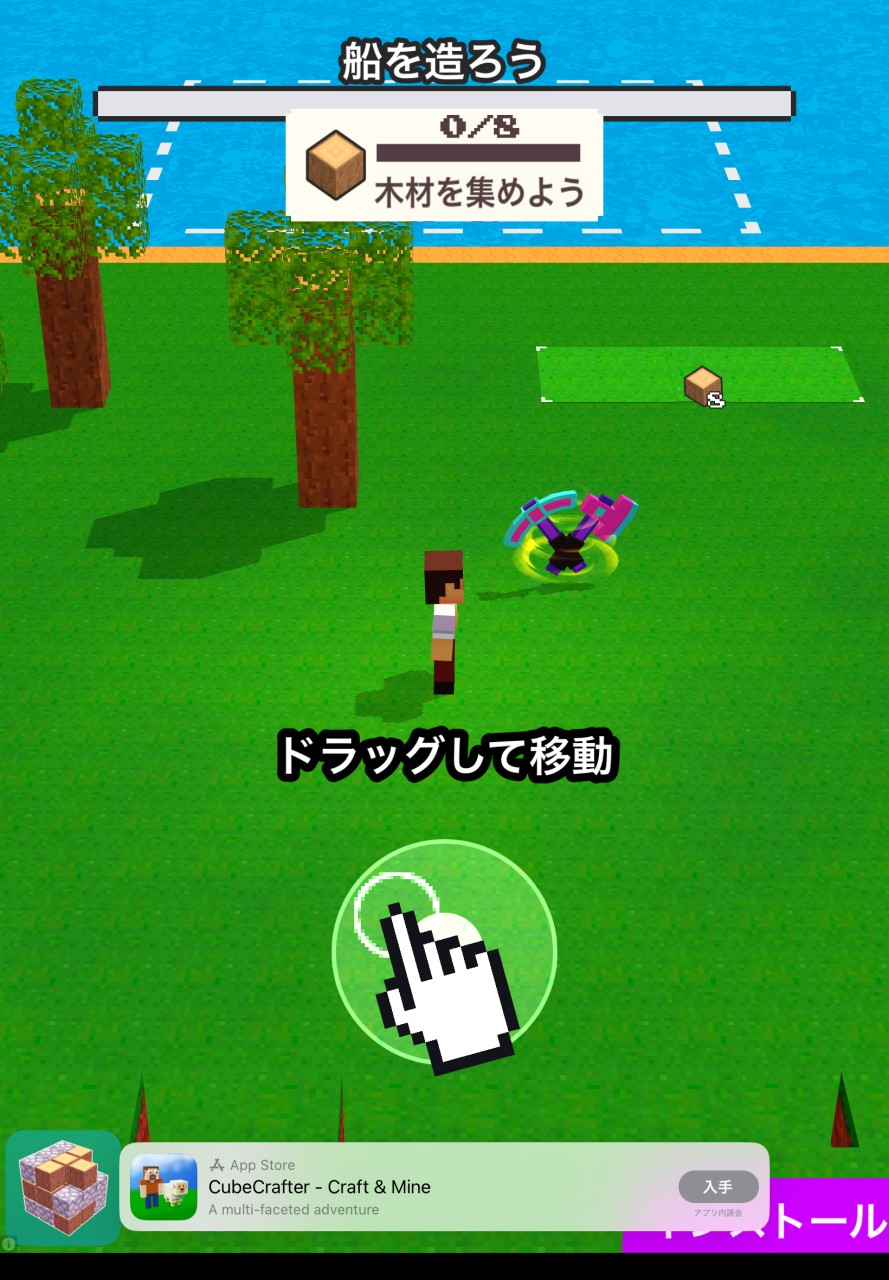Open the ad info icon
Viewport: 889px width, 1280px height.
8,1244
